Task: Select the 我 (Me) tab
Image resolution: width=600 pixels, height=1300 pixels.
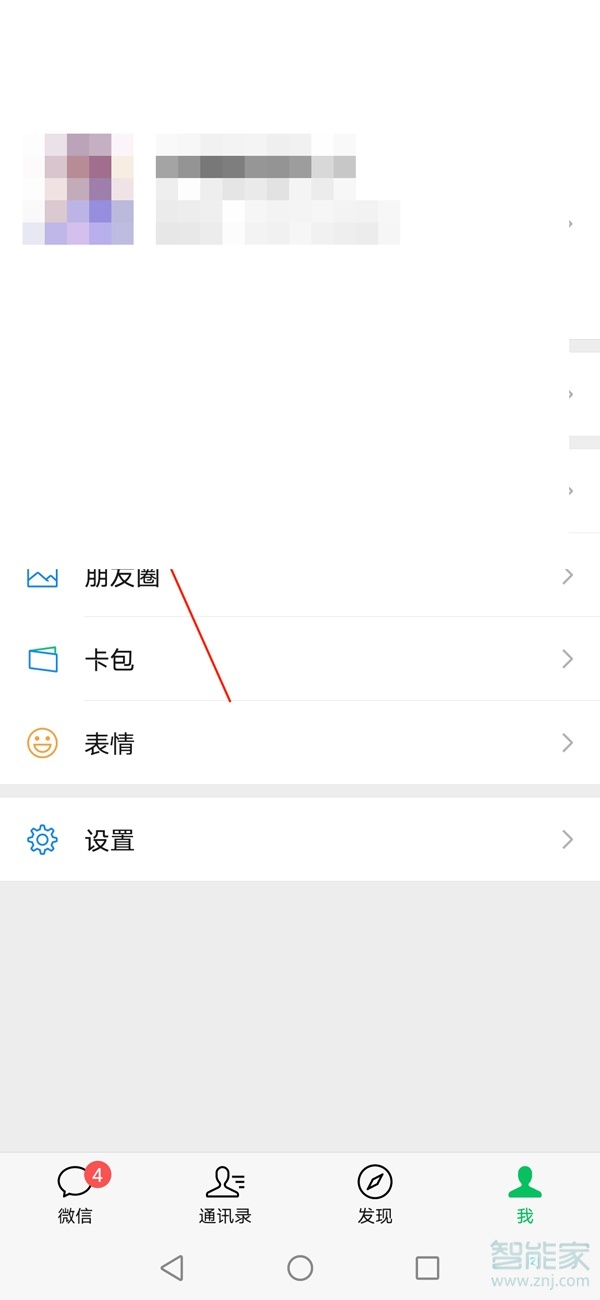Action: [x=525, y=1195]
